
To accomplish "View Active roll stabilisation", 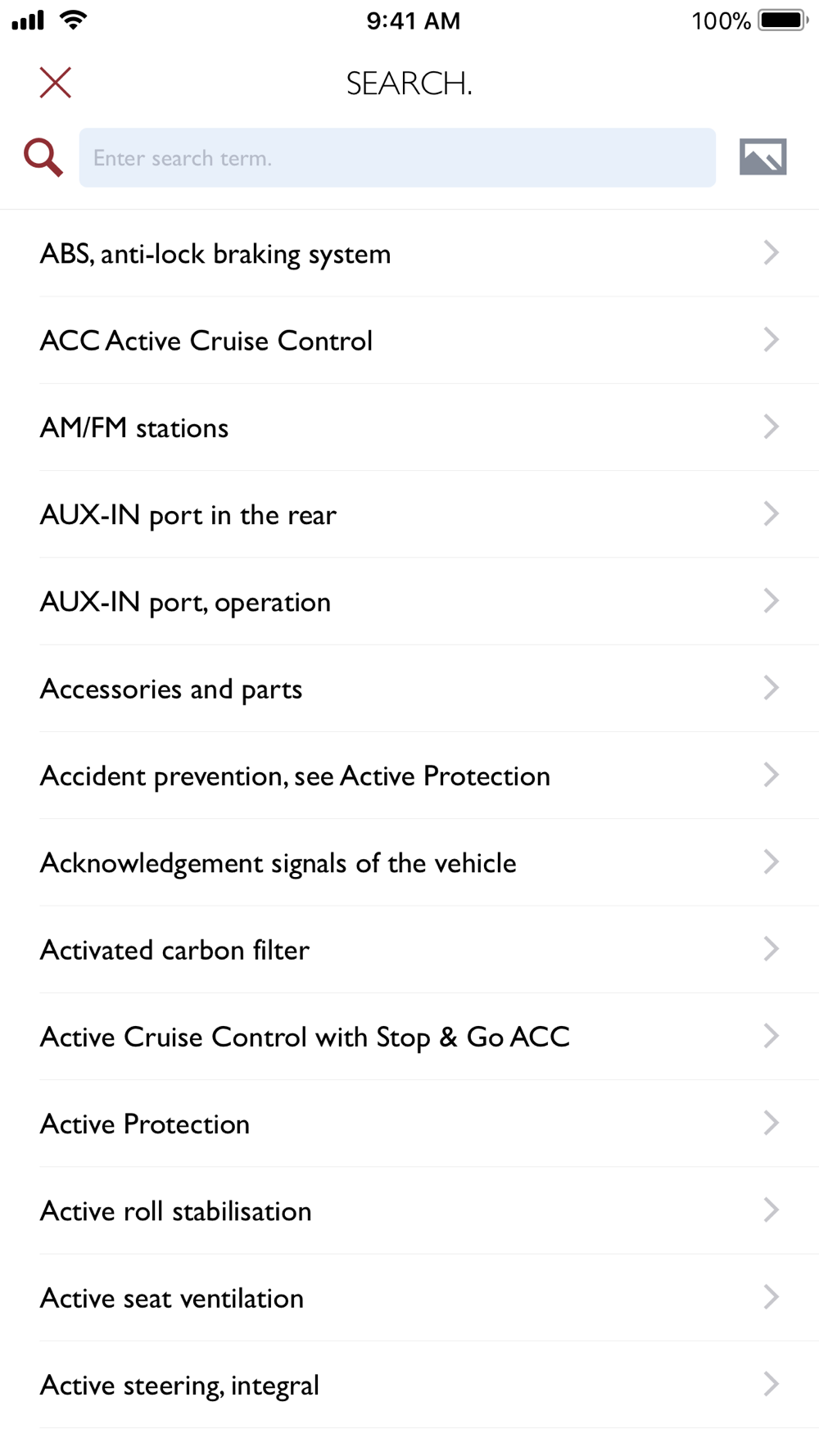I will [409, 1210].
